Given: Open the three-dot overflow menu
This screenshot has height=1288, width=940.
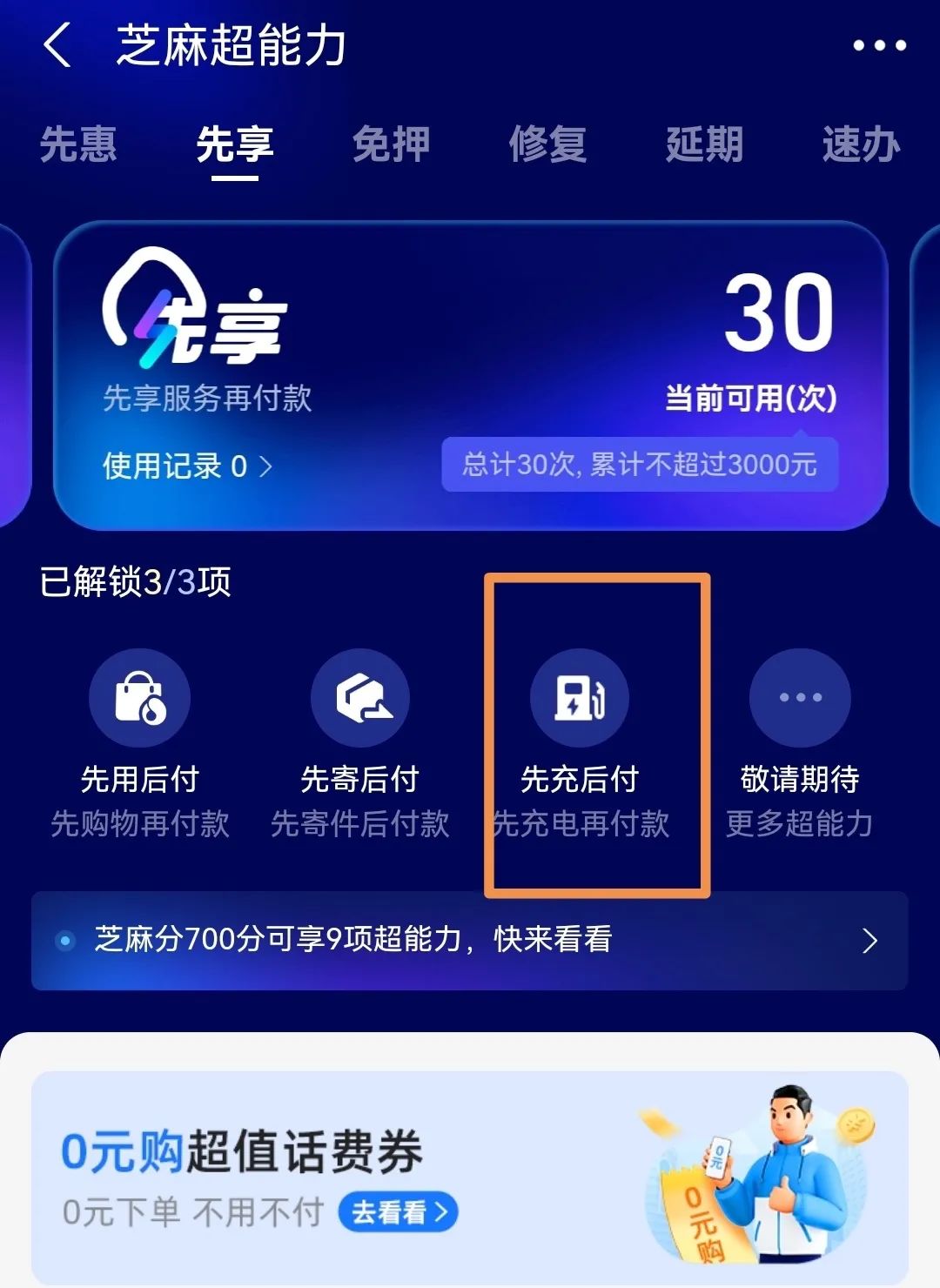Looking at the screenshot, I should (x=879, y=45).
